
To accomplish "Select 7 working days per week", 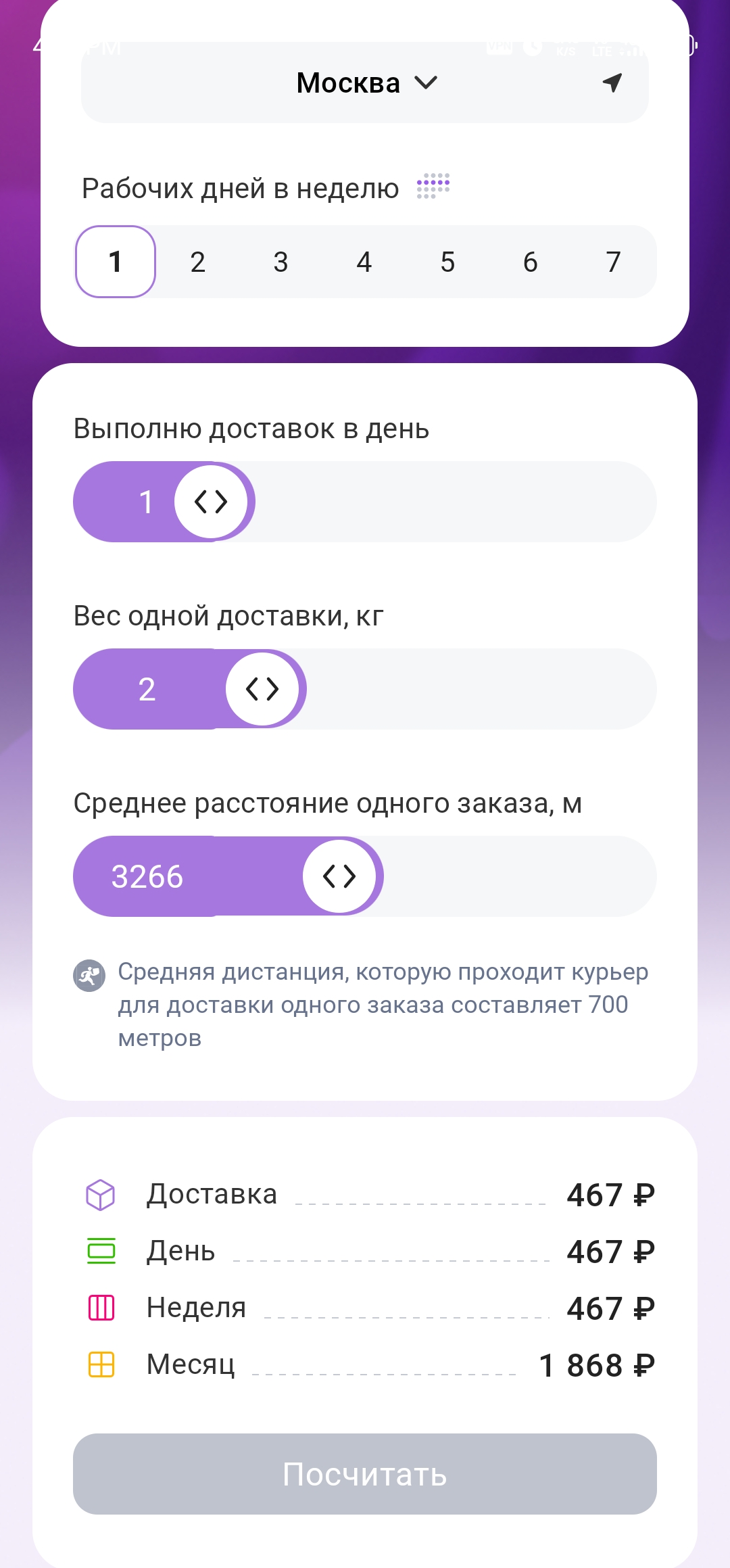I will [x=613, y=262].
